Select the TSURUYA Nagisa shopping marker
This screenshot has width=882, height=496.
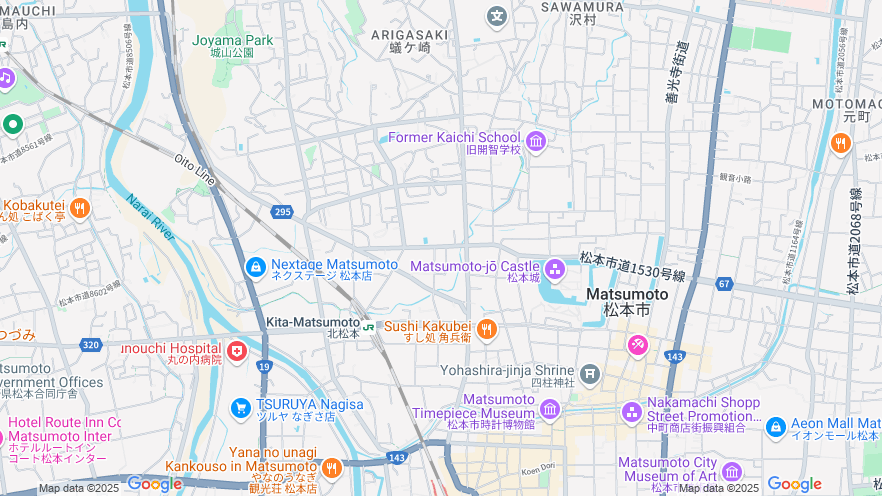pyautogui.click(x=240, y=407)
